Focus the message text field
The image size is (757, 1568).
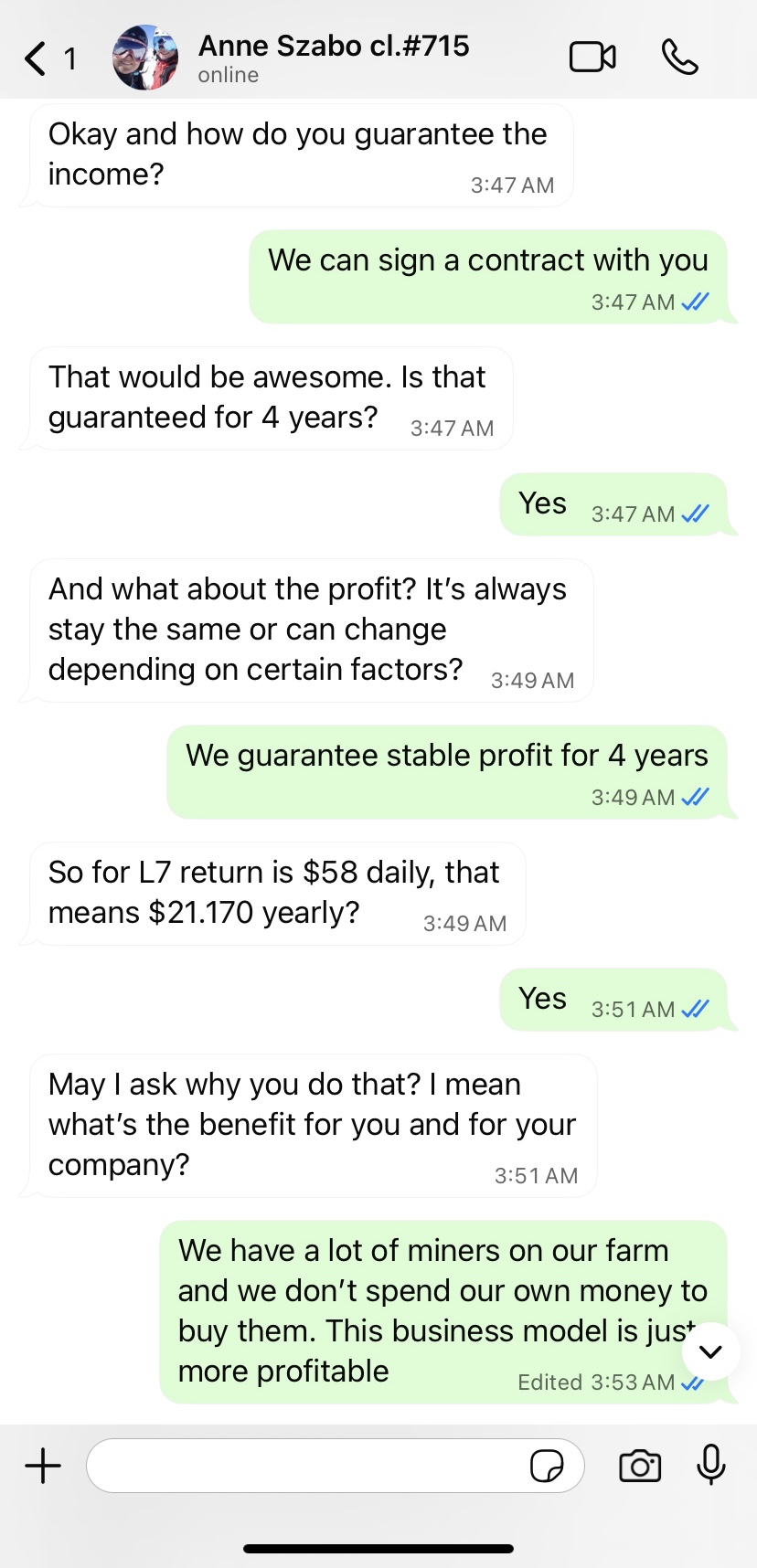(306, 1466)
